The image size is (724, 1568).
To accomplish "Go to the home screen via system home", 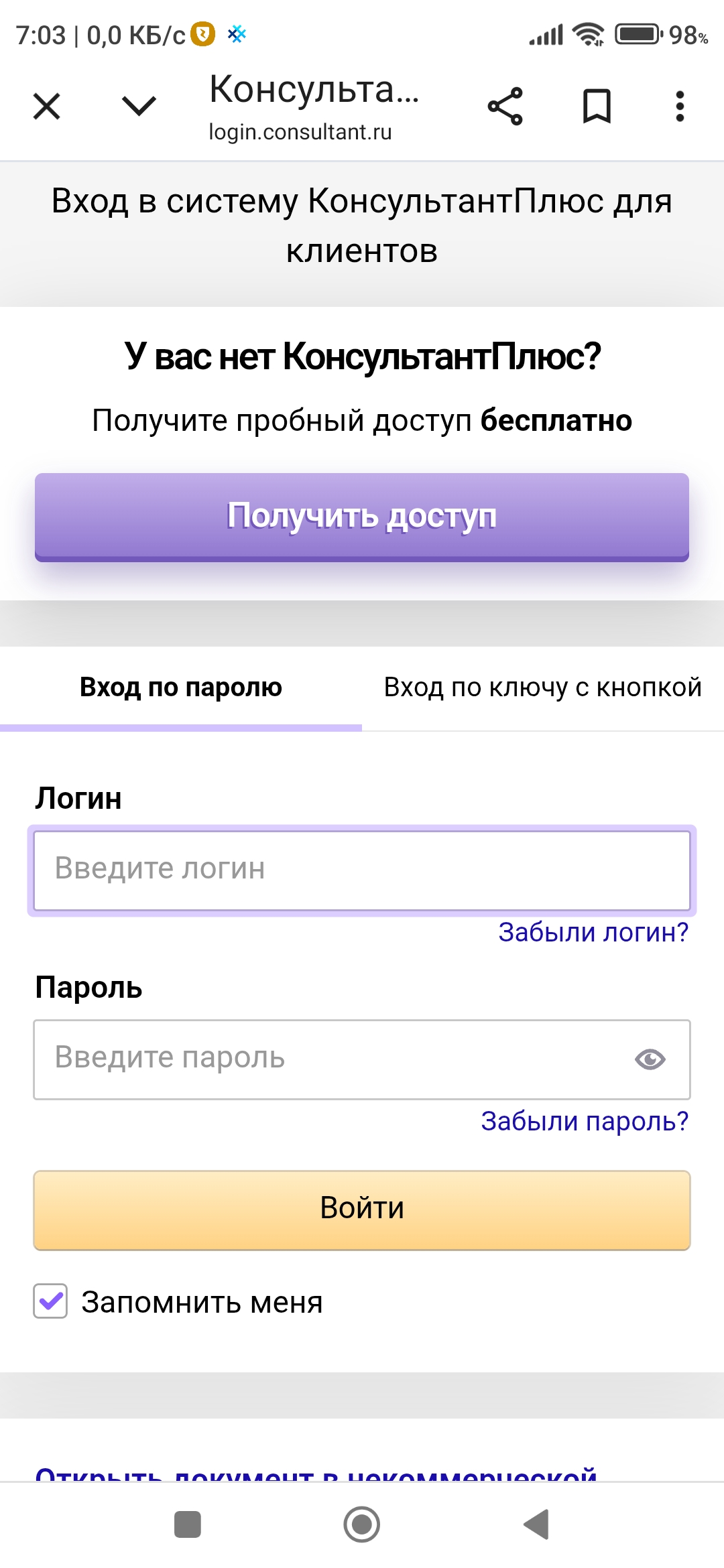I will coord(362,1524).
